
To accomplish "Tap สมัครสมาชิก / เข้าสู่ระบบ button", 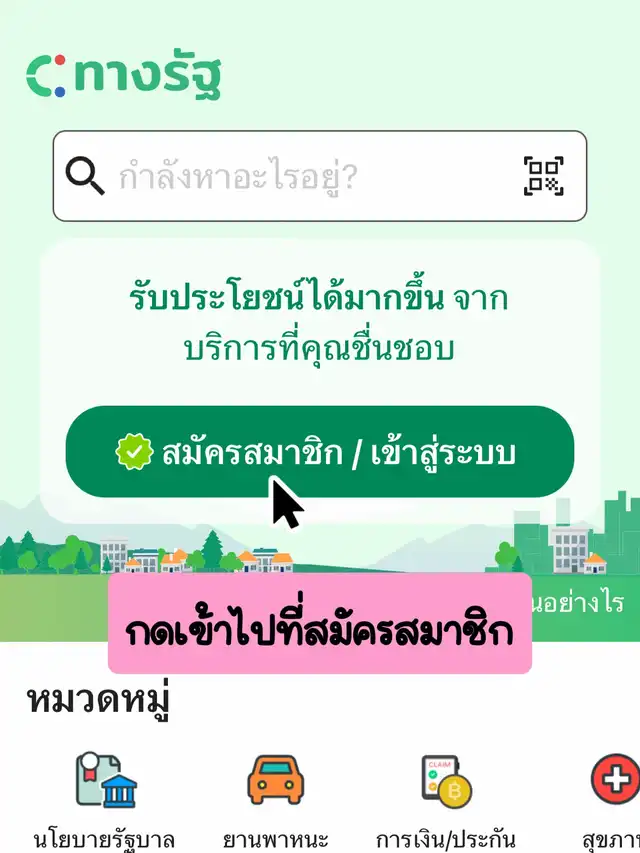I will pyautogui.click(x=320, y=452).
